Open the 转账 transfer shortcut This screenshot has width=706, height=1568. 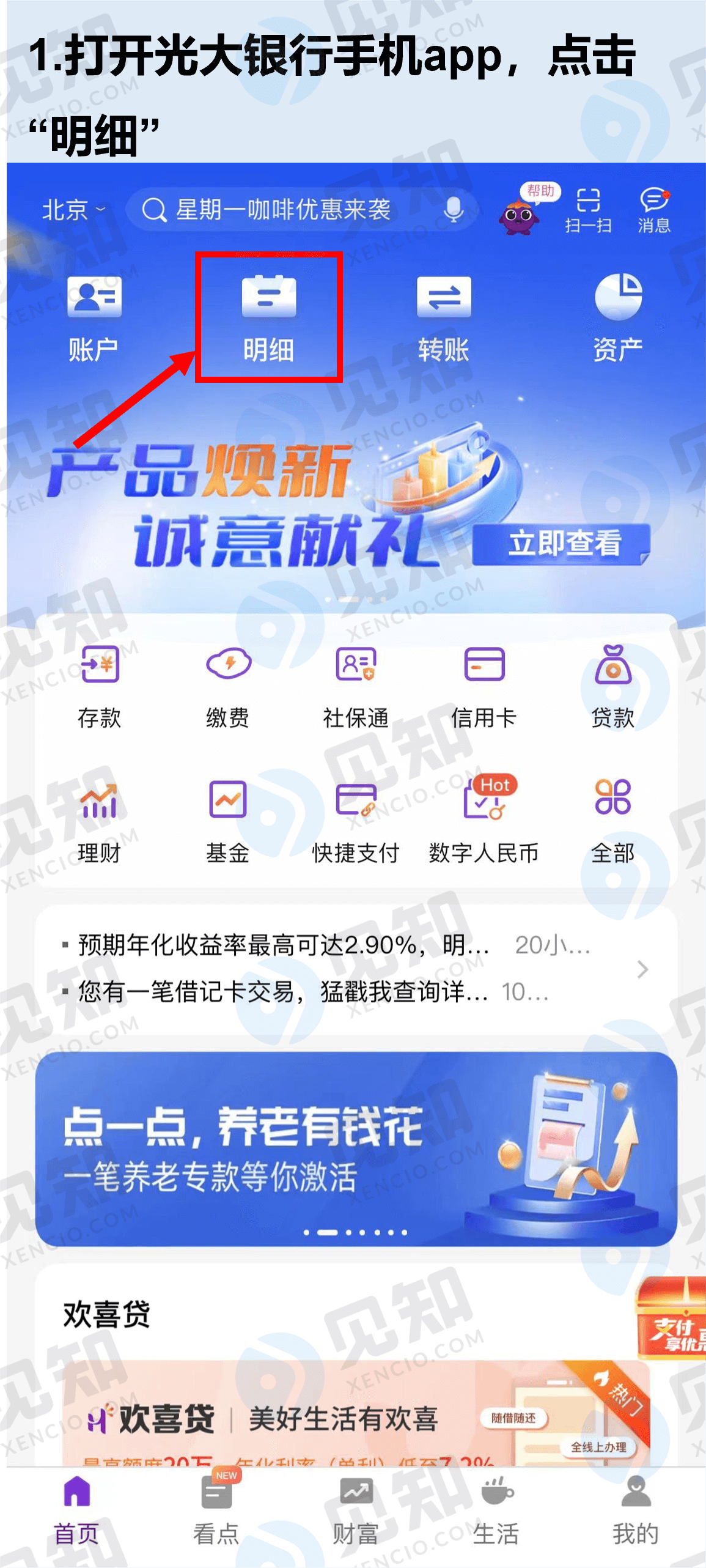(443, 318)
